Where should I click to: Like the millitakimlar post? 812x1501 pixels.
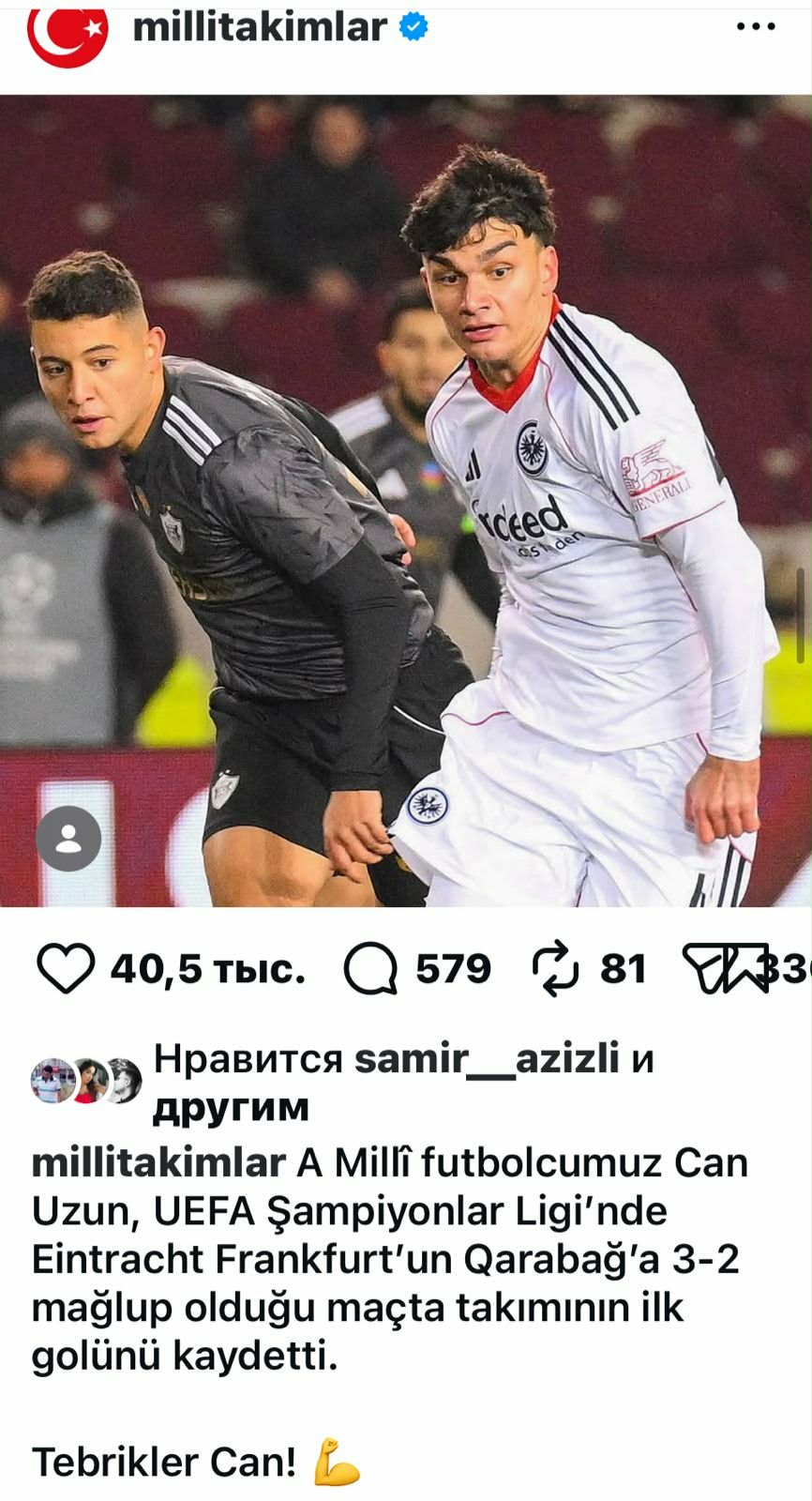[x=66, y=970]
